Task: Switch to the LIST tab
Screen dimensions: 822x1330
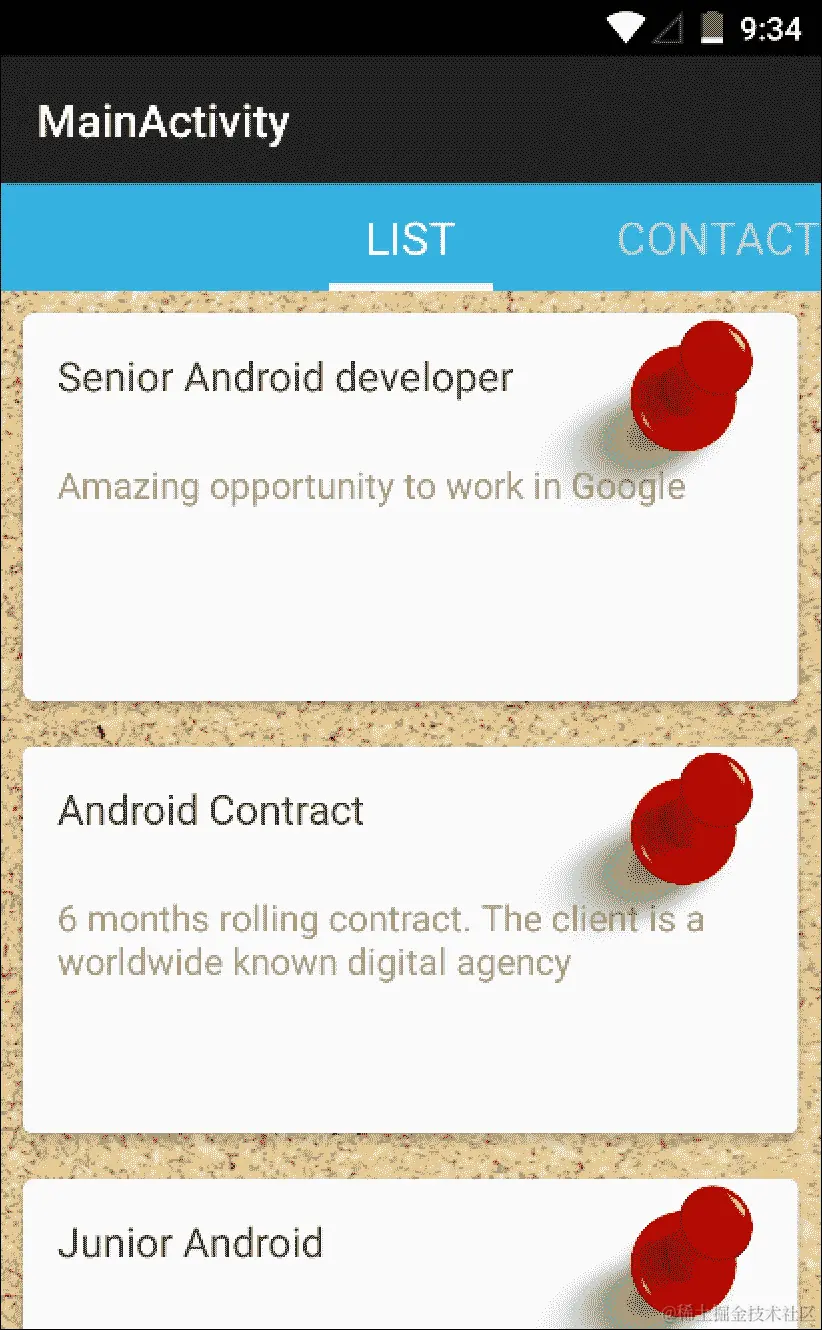Action: (410, 240)
